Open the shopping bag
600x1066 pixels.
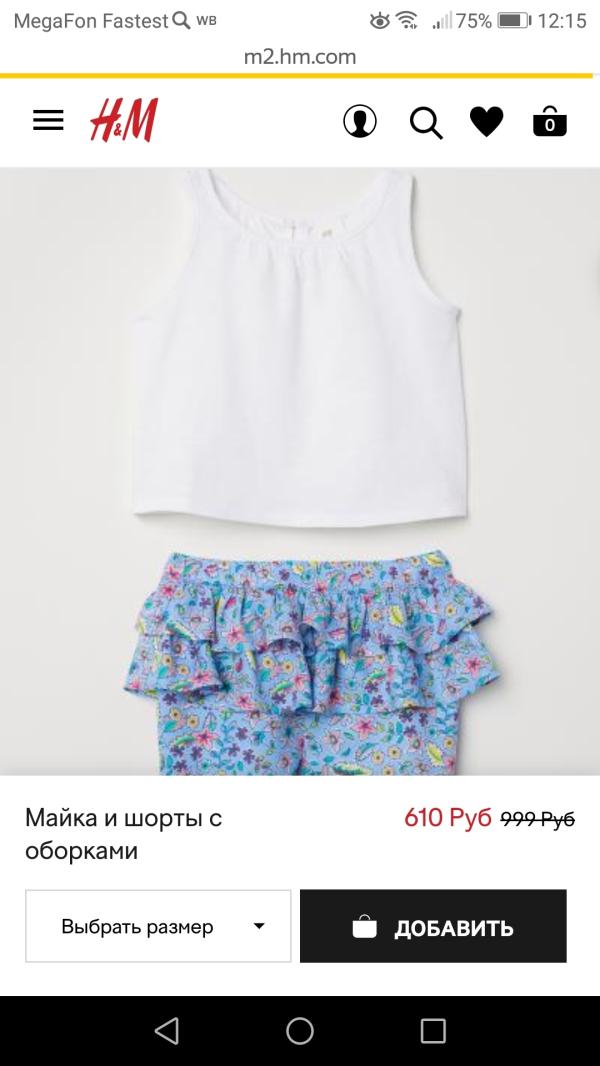[x=549, y=122]
